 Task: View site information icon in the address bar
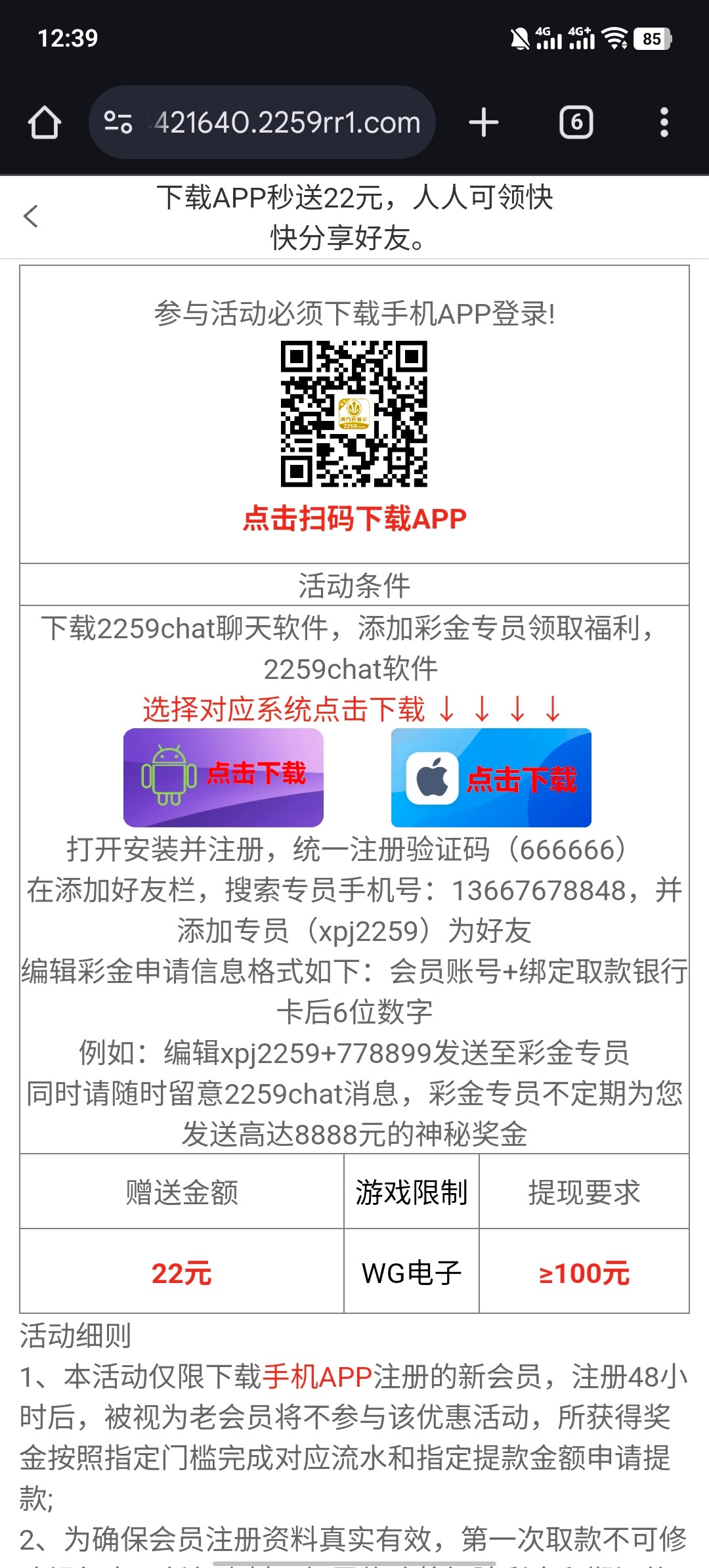(119, 123)
